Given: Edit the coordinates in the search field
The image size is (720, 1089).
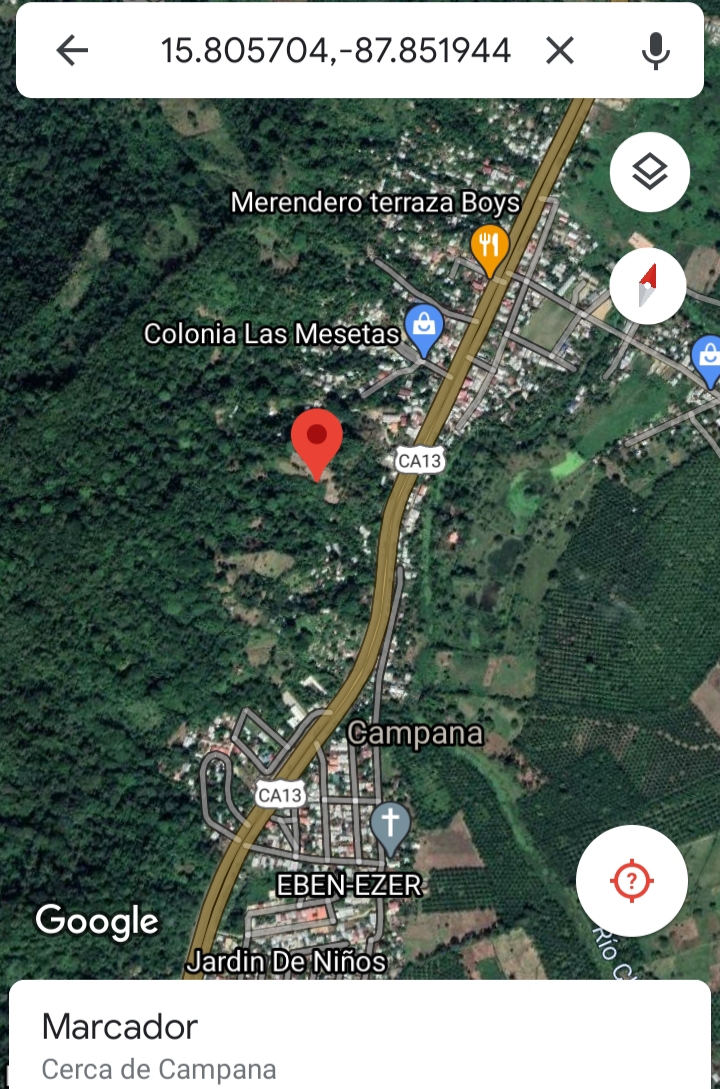Looking at the screenshot, I should pos(336,50).
